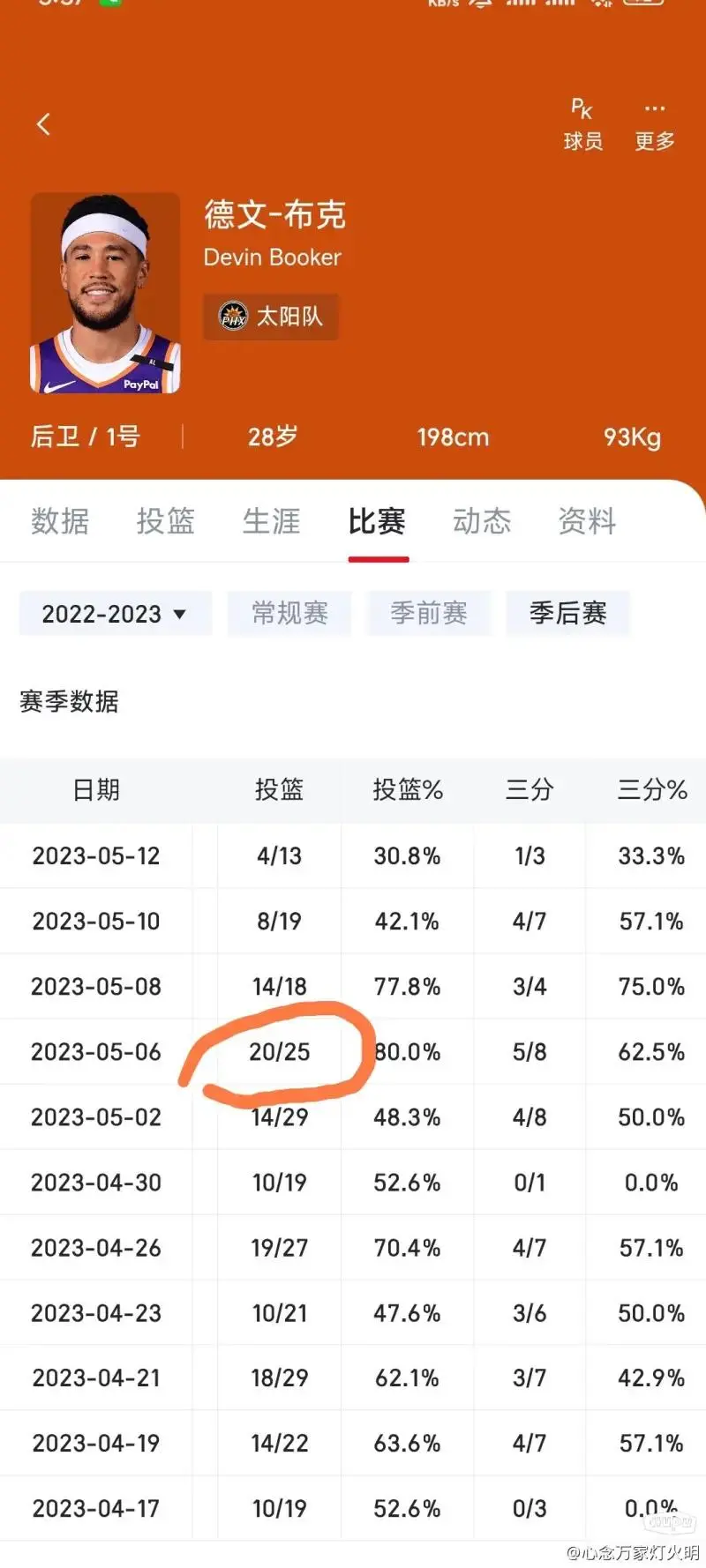This screenshot has height=1568, width=706.
Task: Open the PK 球员 comparison
Action: pyautogui.click(x=582, y=124)
